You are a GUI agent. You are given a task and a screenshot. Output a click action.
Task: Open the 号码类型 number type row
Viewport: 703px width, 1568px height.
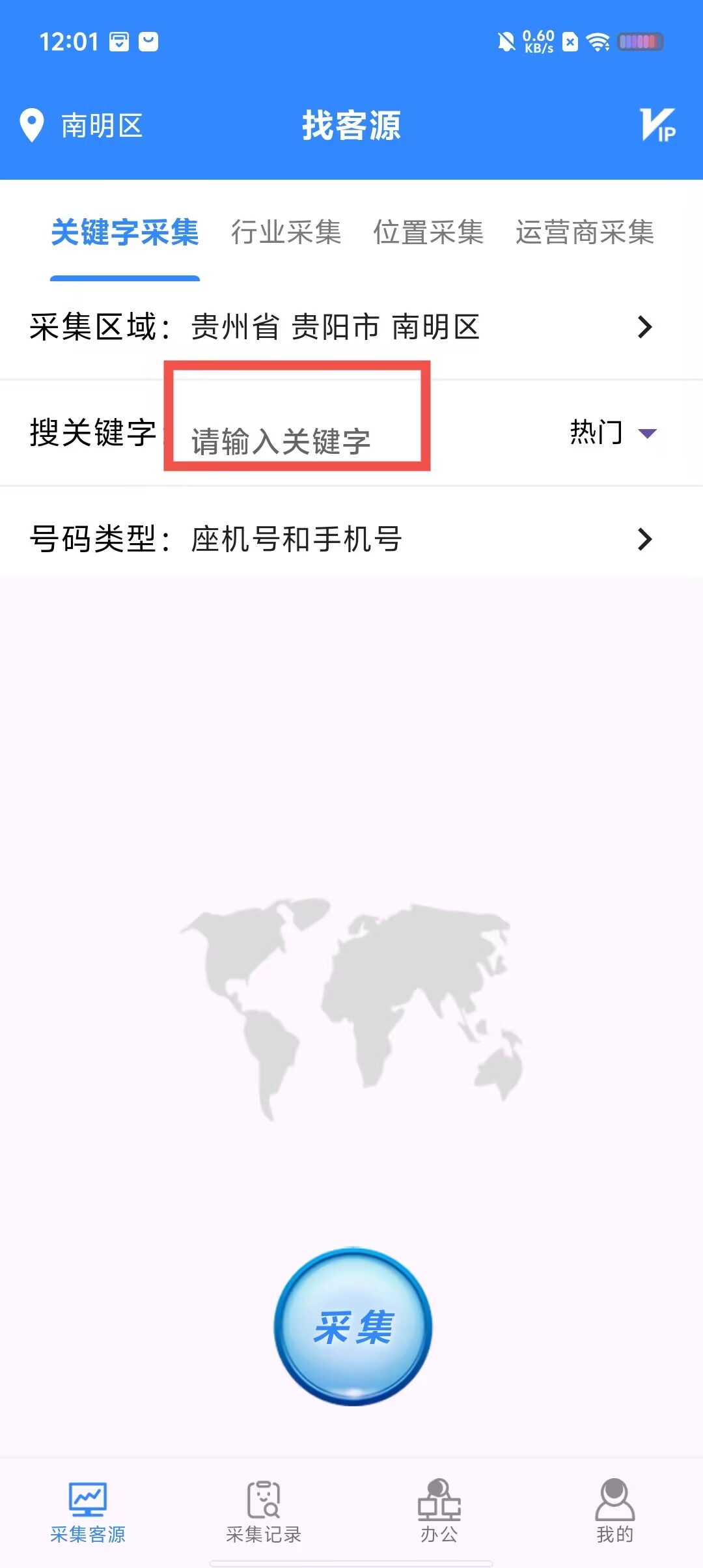(x=351, y=539)
